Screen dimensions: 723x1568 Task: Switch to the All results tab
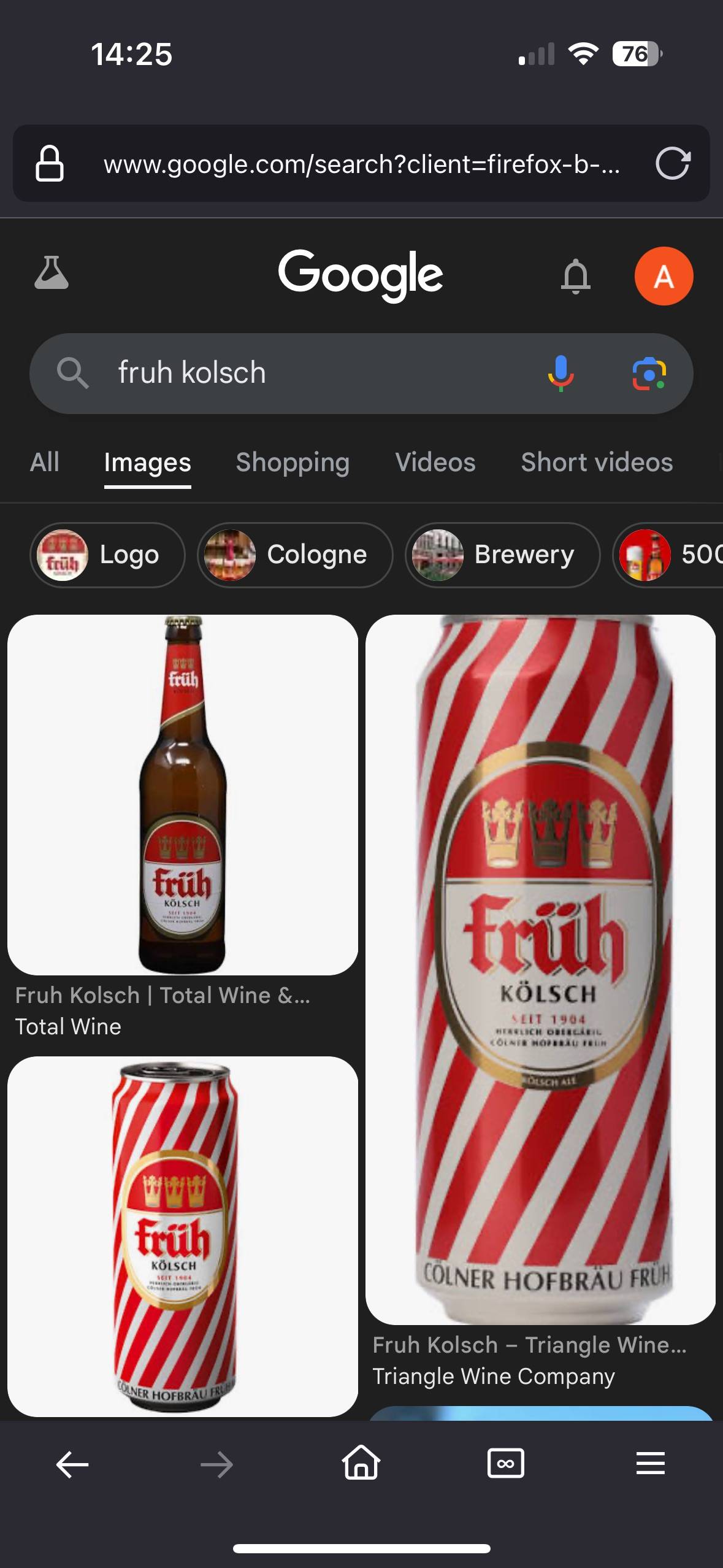point(45,462)
